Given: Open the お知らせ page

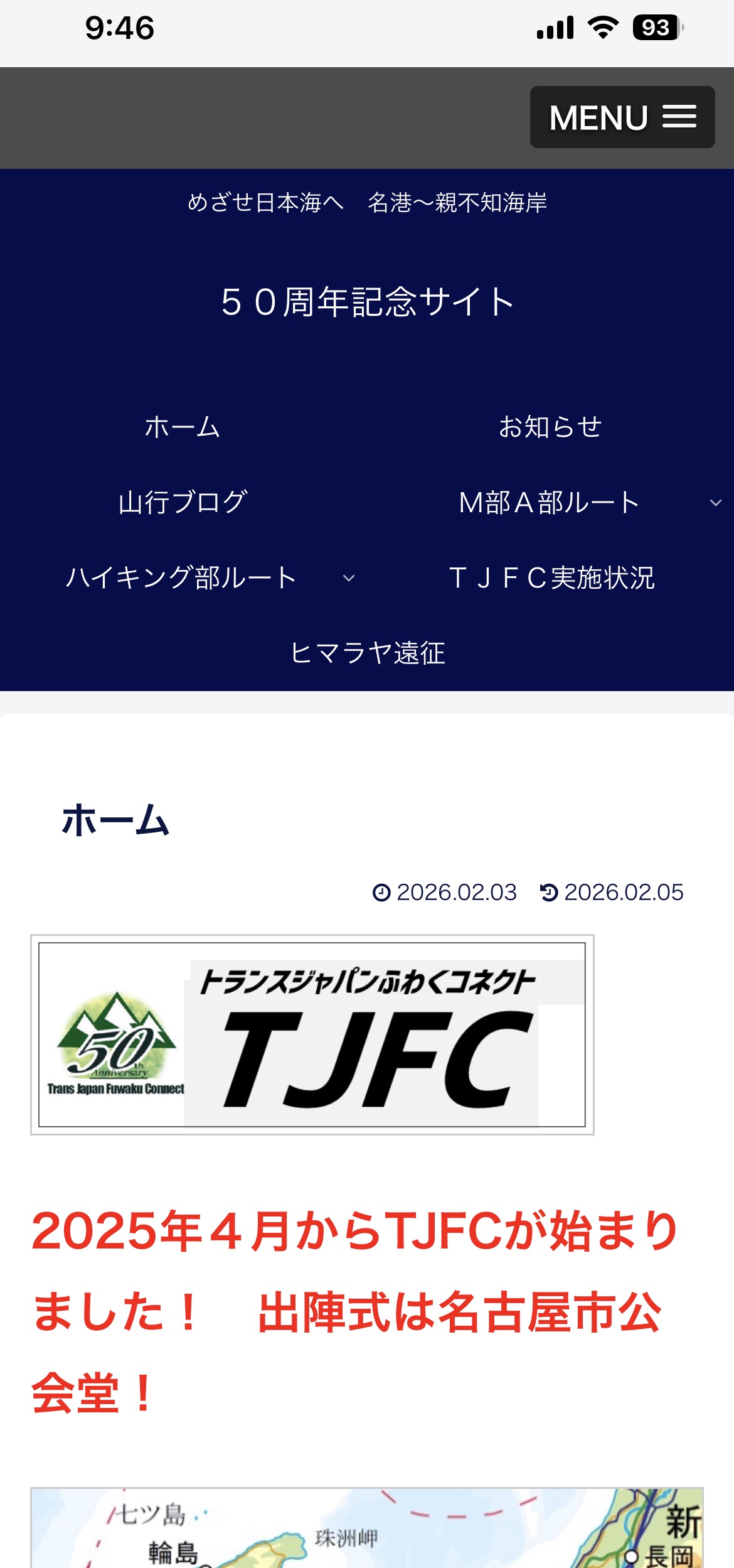Looking at the screenshot, I should click(x=550, y=427).
